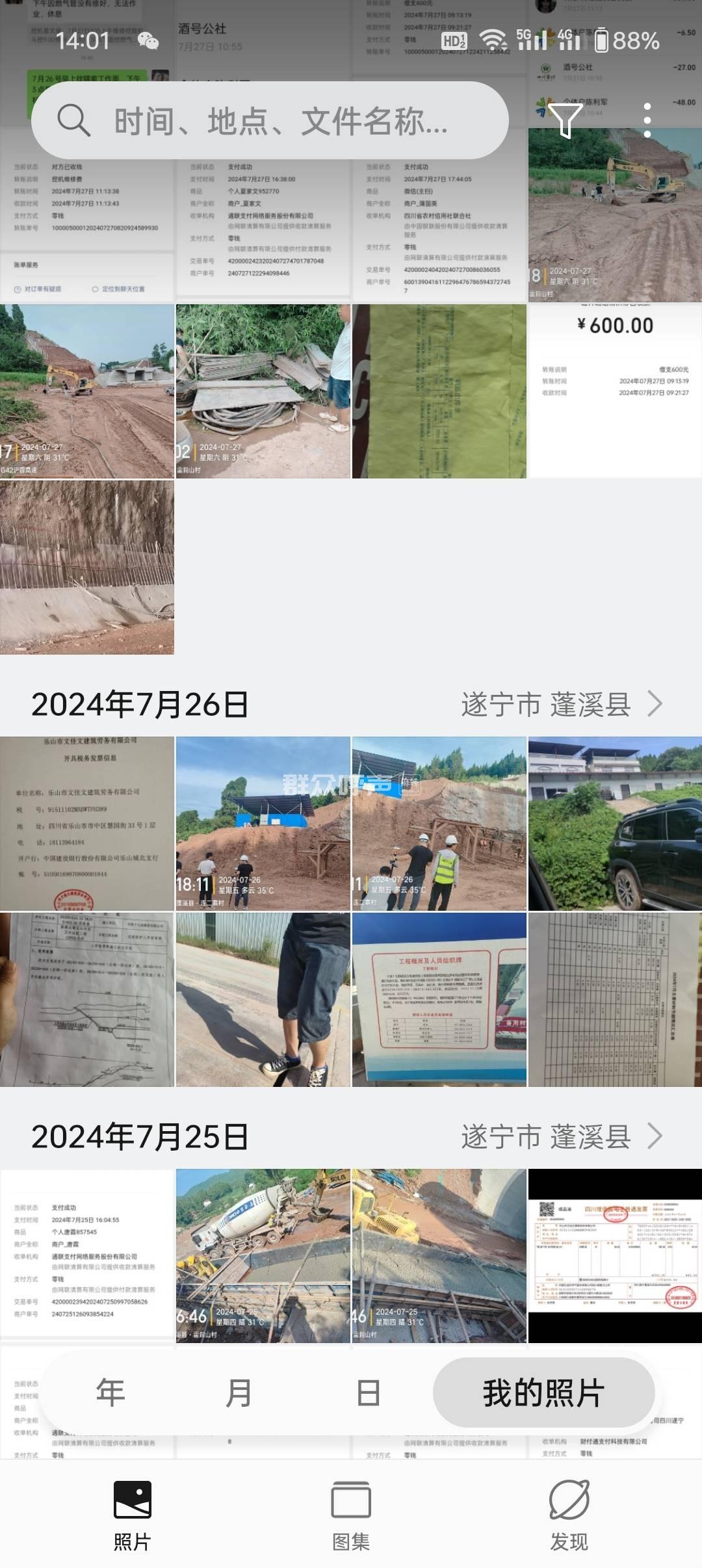Switch to the 年 (year) view
Screen dimensions: 702x1568
point(110,1392)
